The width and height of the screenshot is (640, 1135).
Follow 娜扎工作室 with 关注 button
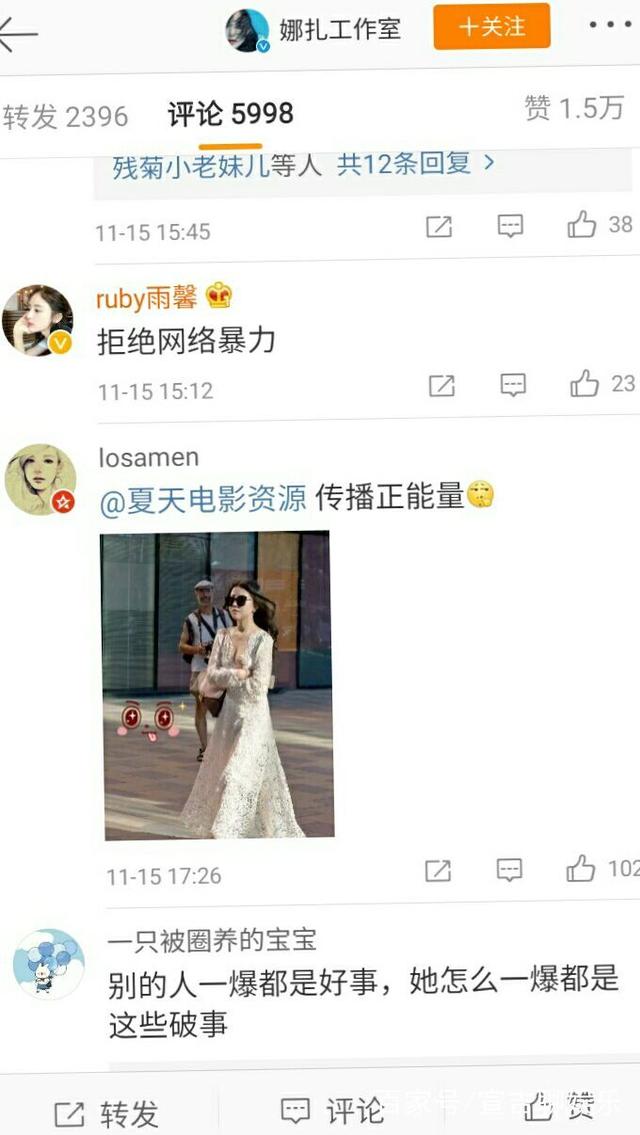[491, 27]
